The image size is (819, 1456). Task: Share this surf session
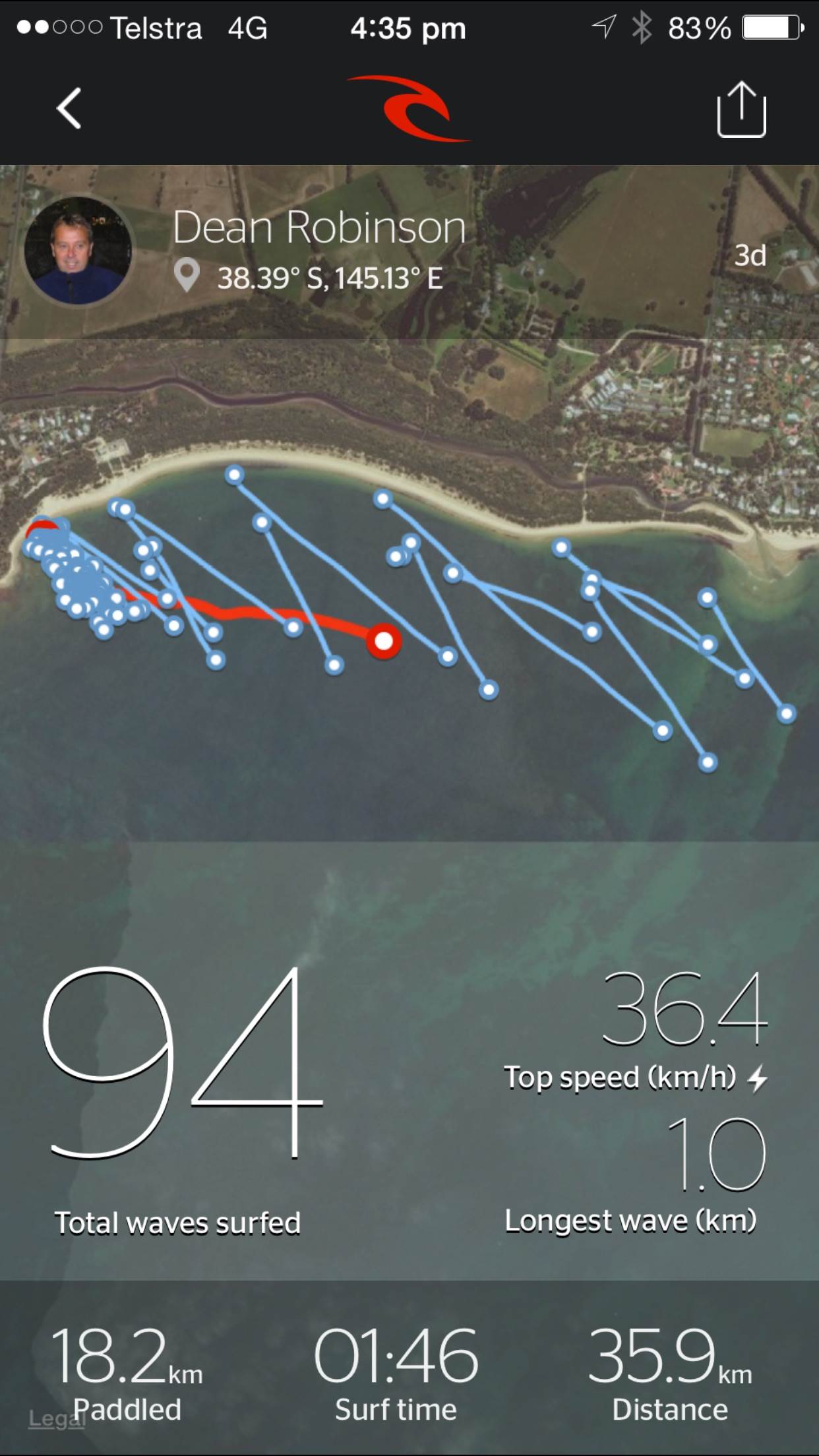(x=741, y=109)
